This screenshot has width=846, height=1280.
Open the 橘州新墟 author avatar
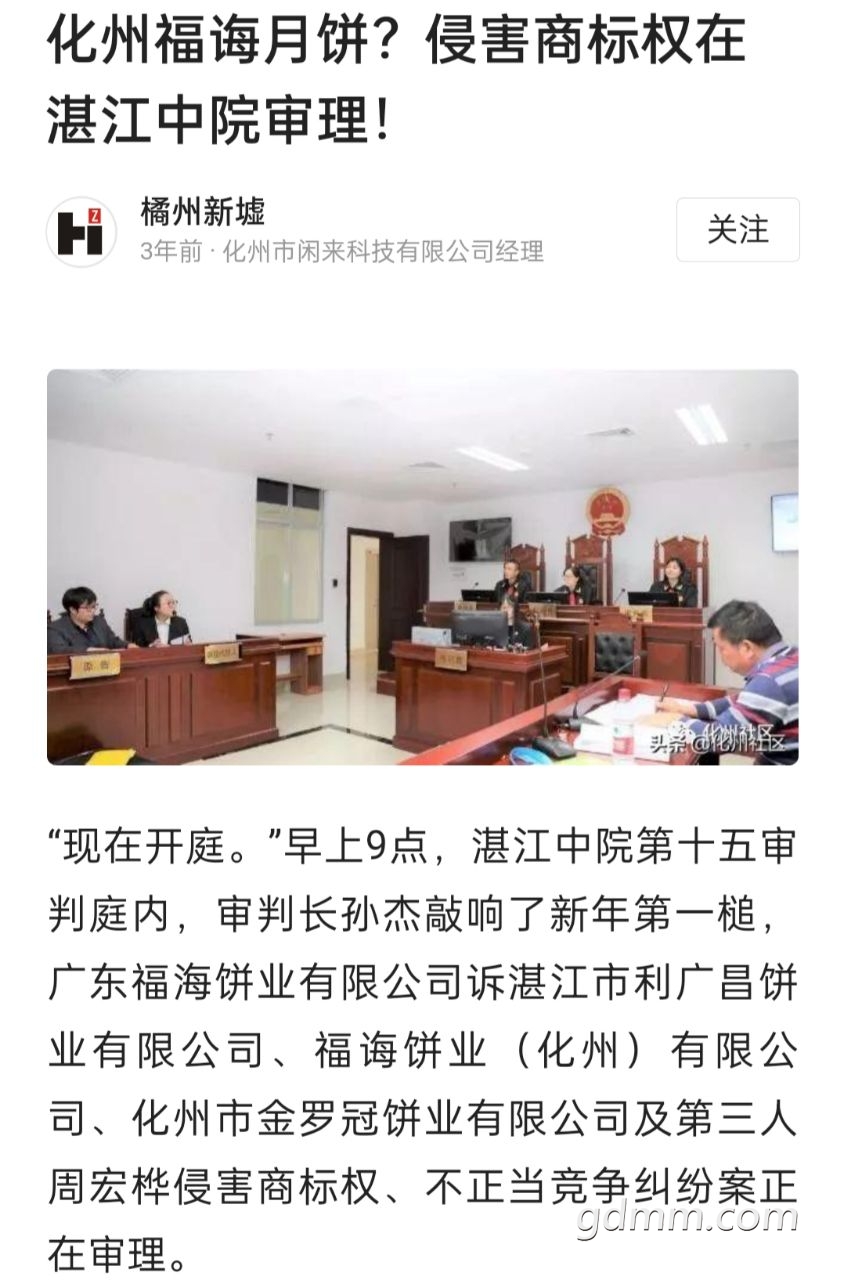[x=81, y=231]
